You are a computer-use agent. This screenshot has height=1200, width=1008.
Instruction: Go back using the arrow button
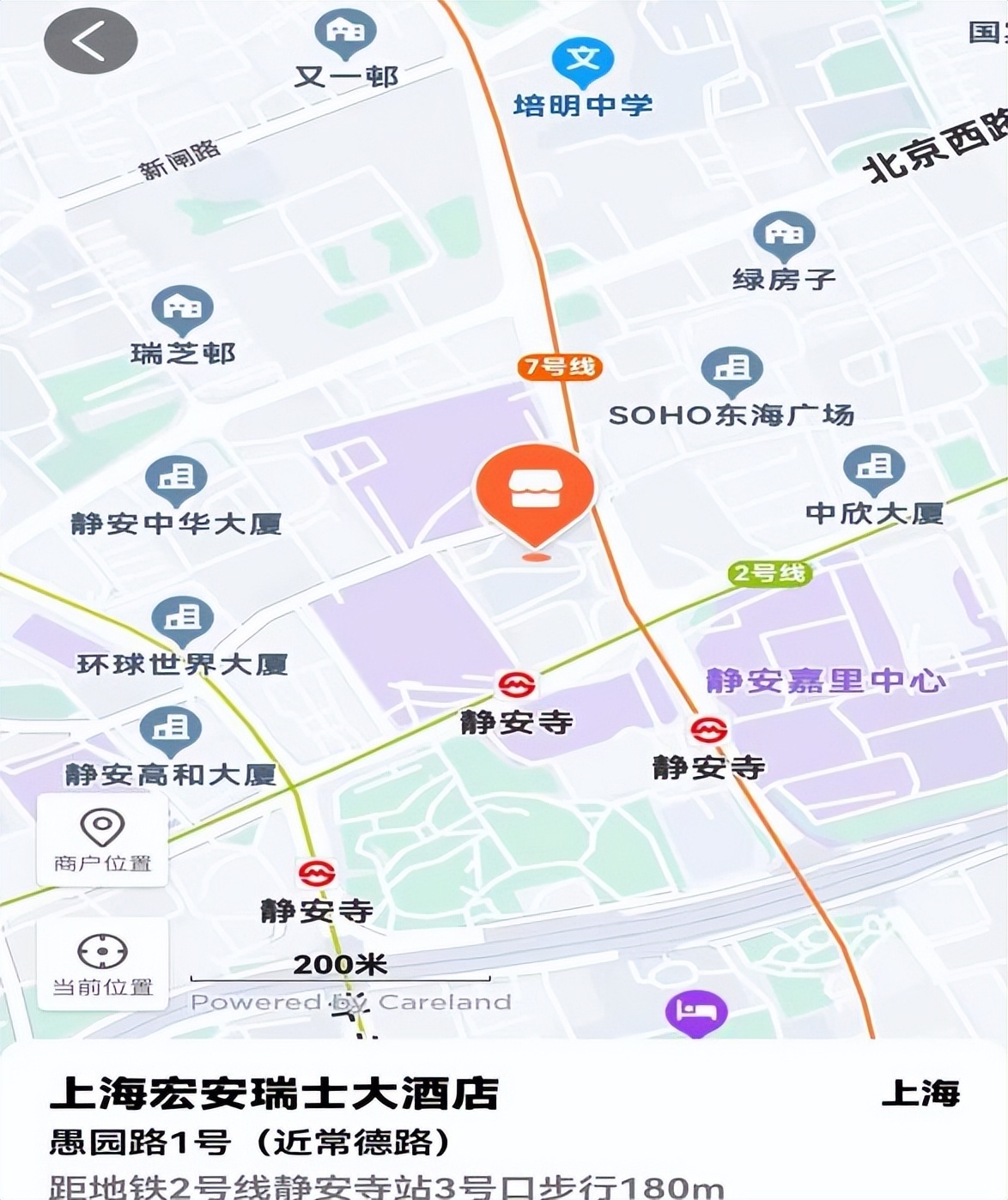[x=90, y=41]
